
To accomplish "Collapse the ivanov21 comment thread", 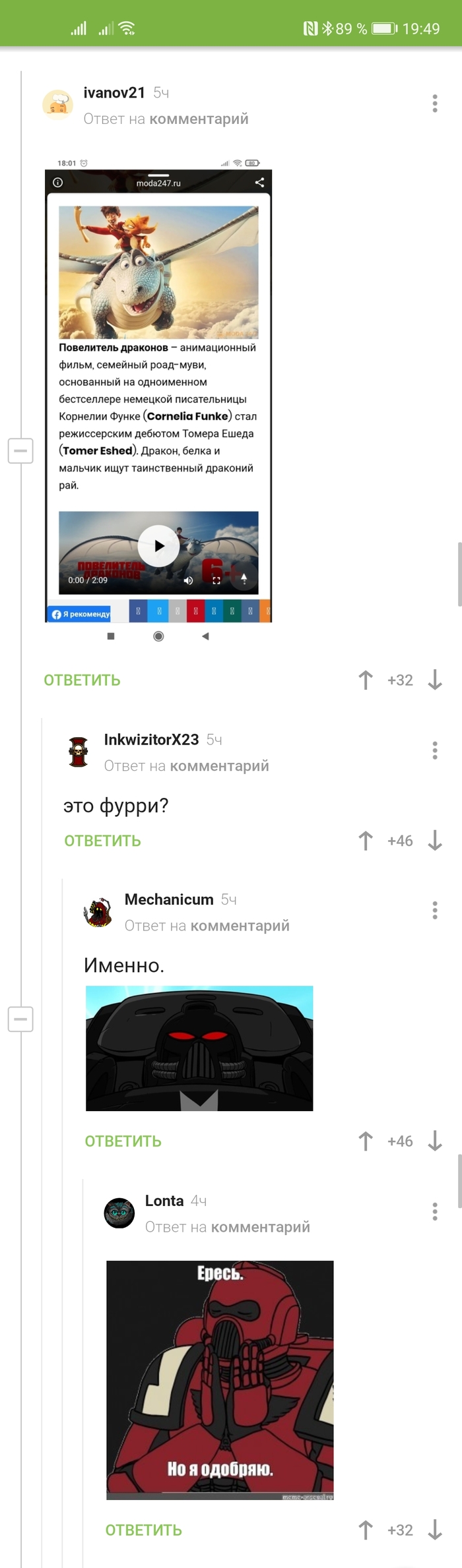I will coord(20,451).
